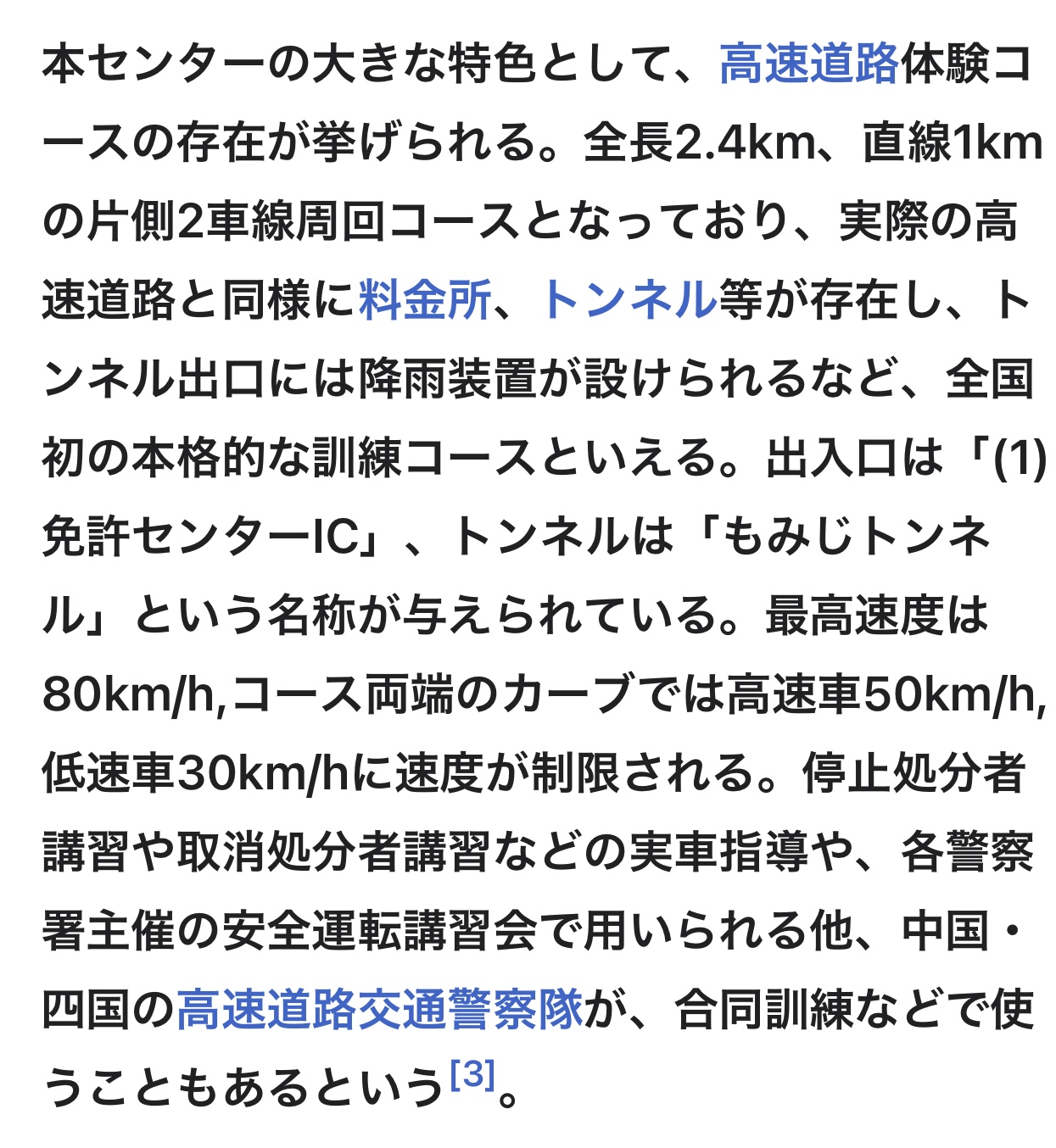Image resolution: width=1056 pixels, height=1148 pixels.
Task: Follow the 料金所 link
Action: (425, 299)
